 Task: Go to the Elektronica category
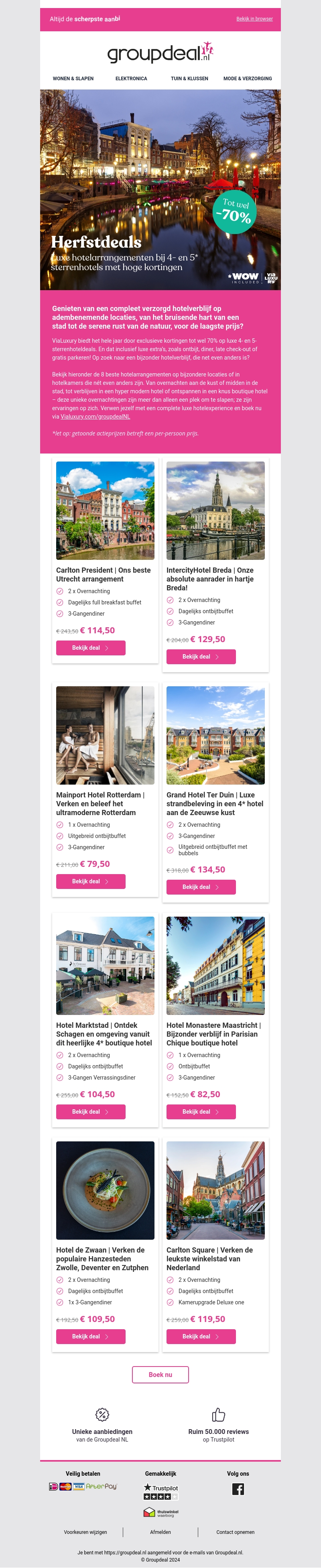(131, 79)
